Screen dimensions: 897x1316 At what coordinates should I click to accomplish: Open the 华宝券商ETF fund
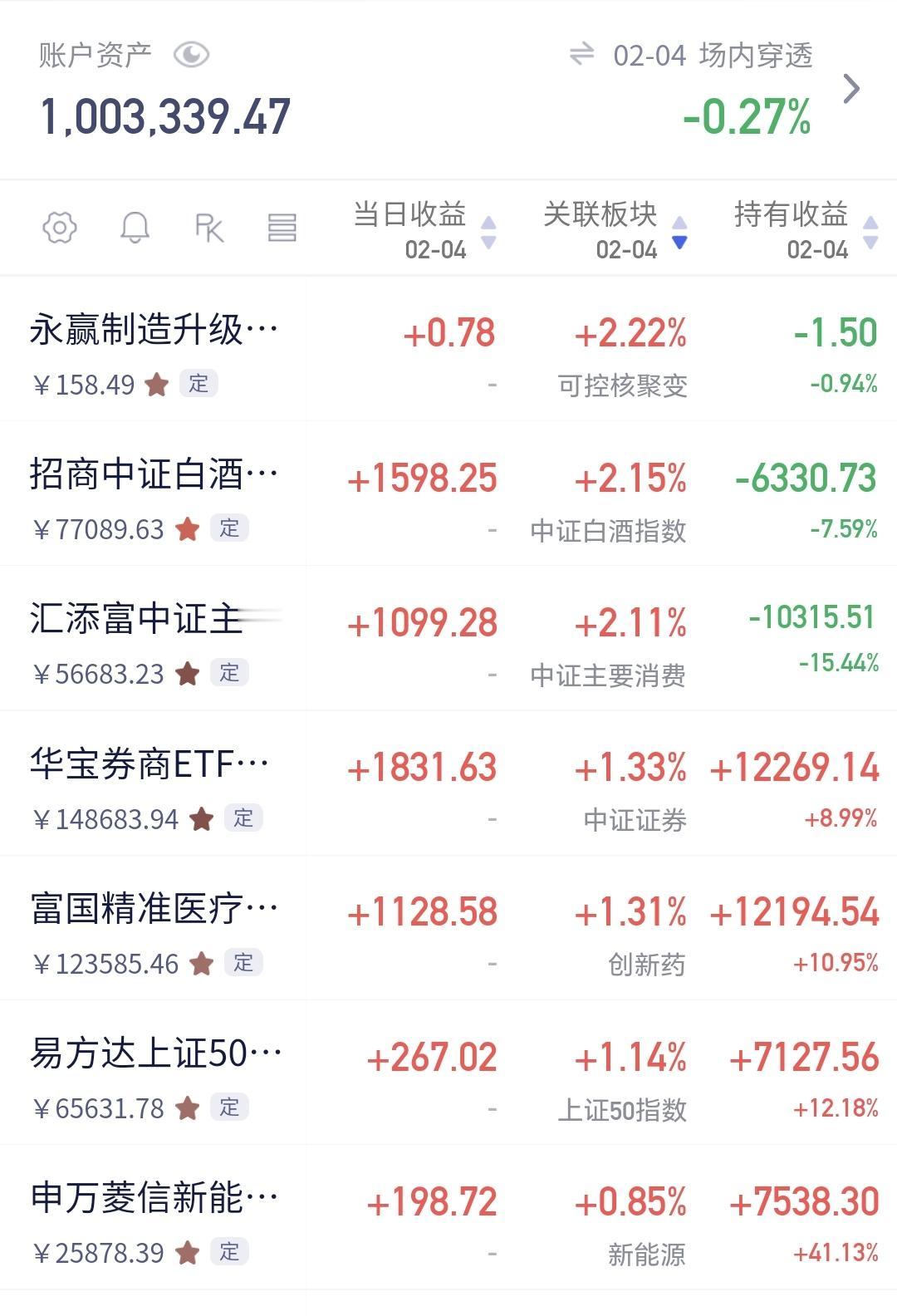(x=448, y=783)
